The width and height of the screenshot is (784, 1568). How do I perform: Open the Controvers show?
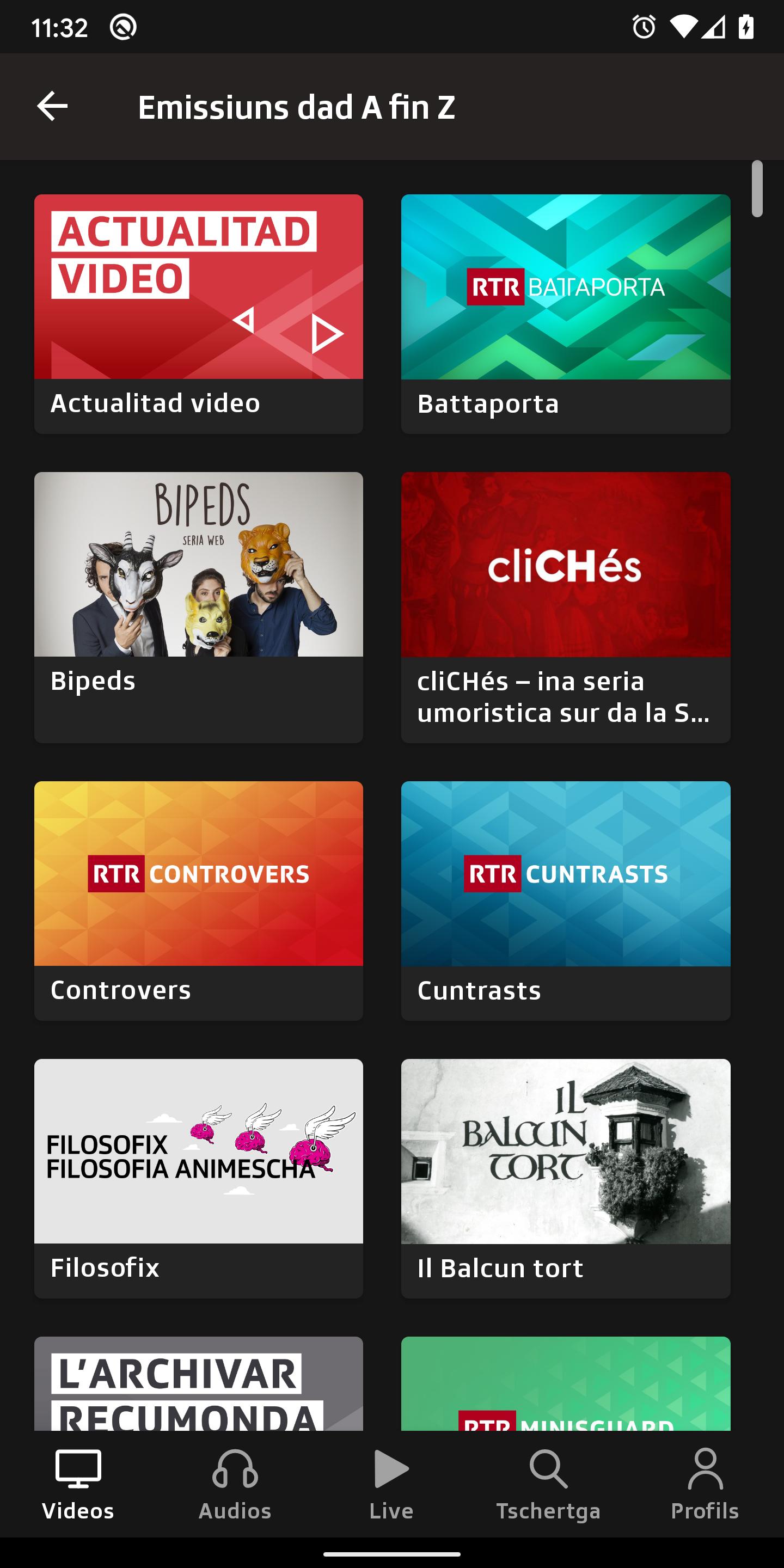point(198,899)
